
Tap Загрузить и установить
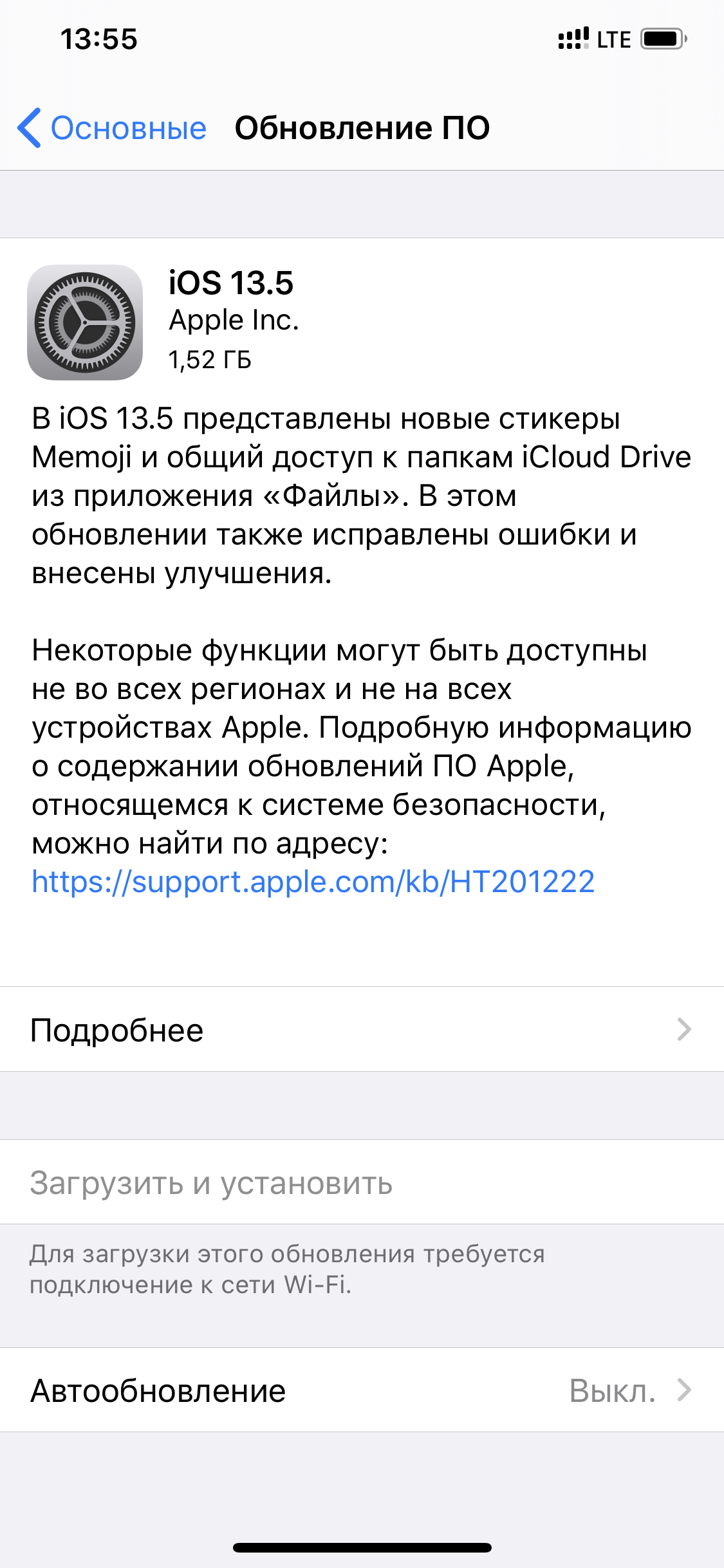pyautogui.click(x=211, y=1183)
